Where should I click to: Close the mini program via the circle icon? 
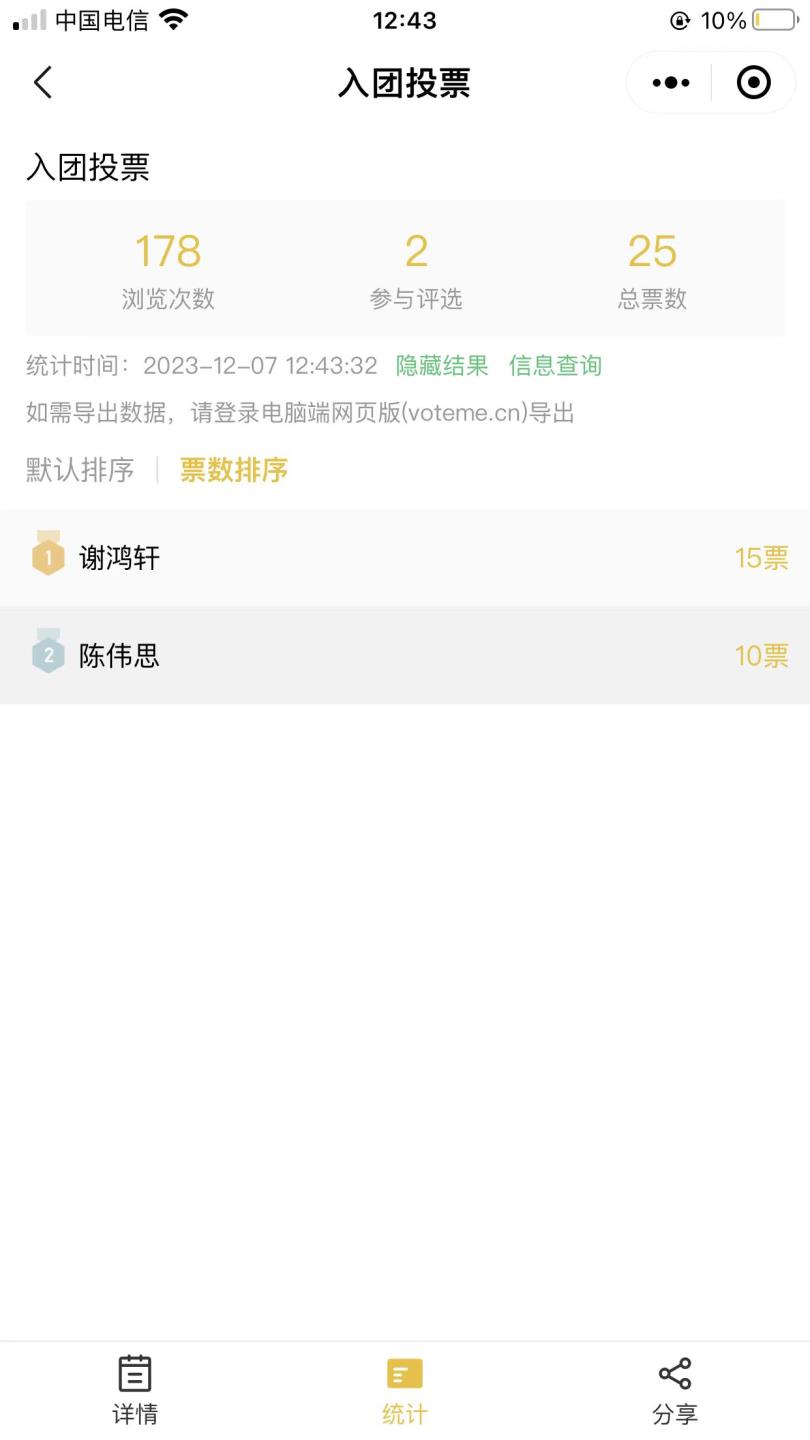(x=753, y=82)
